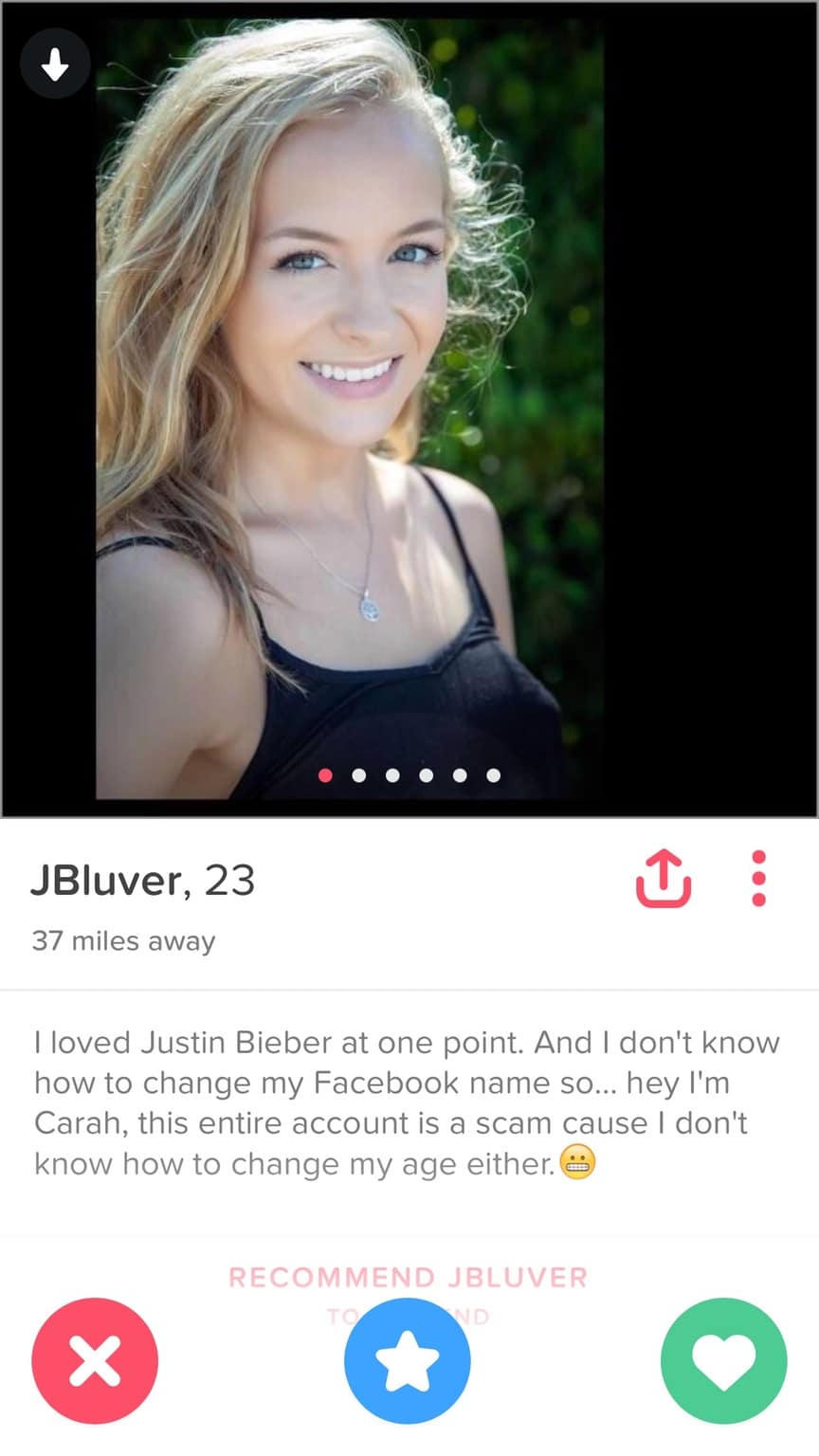Open the three-dot overflow menu

757,878
